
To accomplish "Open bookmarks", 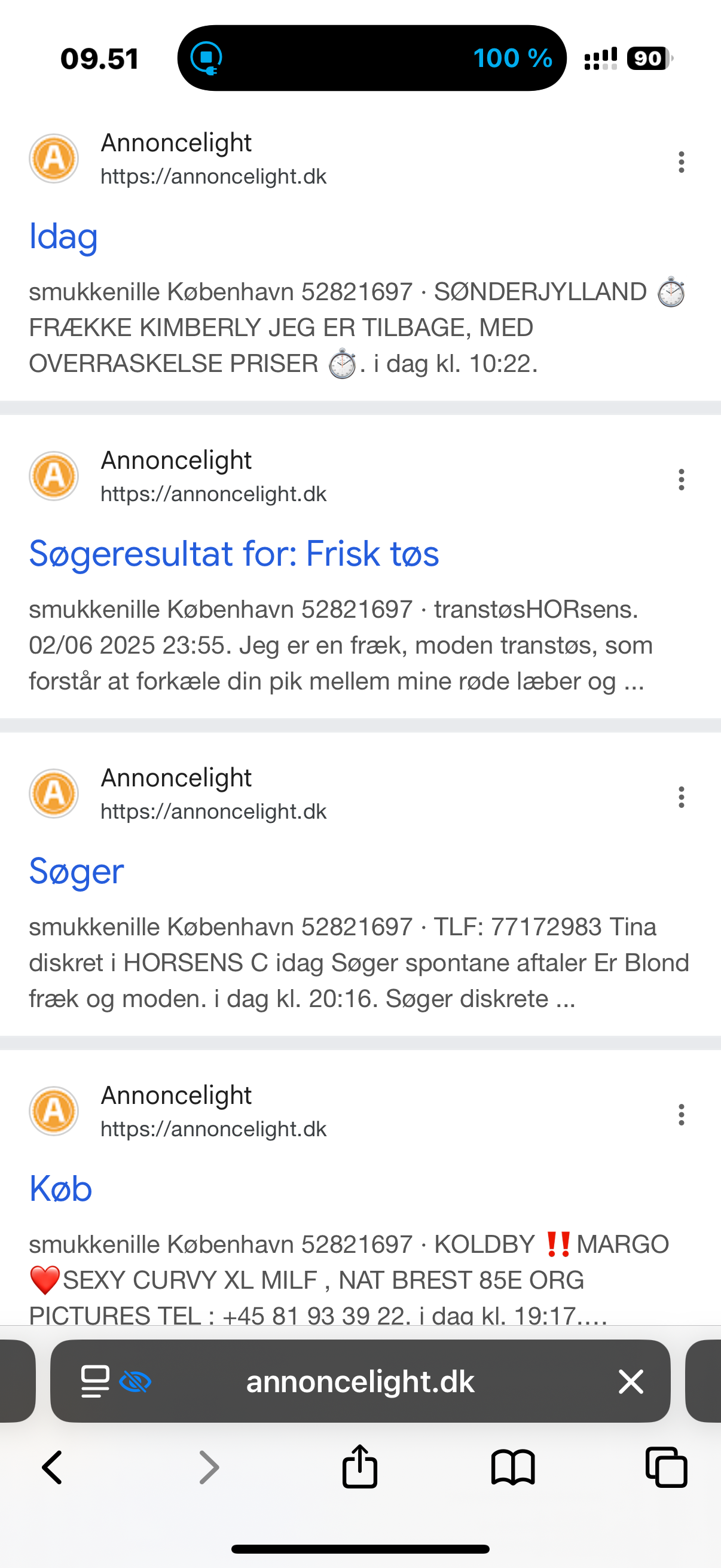I will 513,1468.
